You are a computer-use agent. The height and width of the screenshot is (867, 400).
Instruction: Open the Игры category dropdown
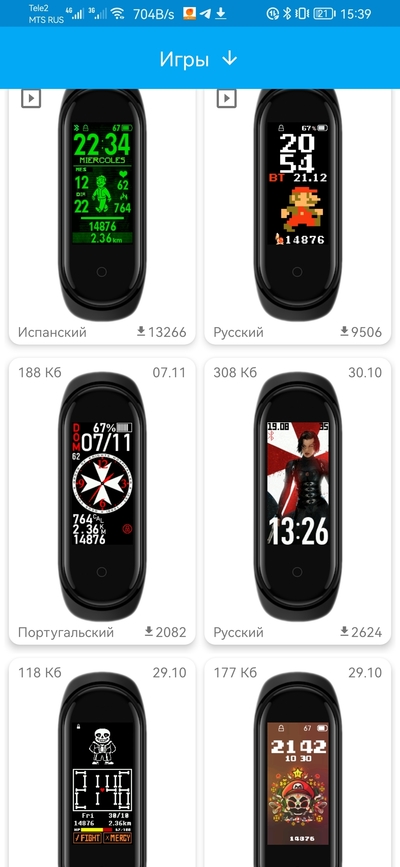199,59
